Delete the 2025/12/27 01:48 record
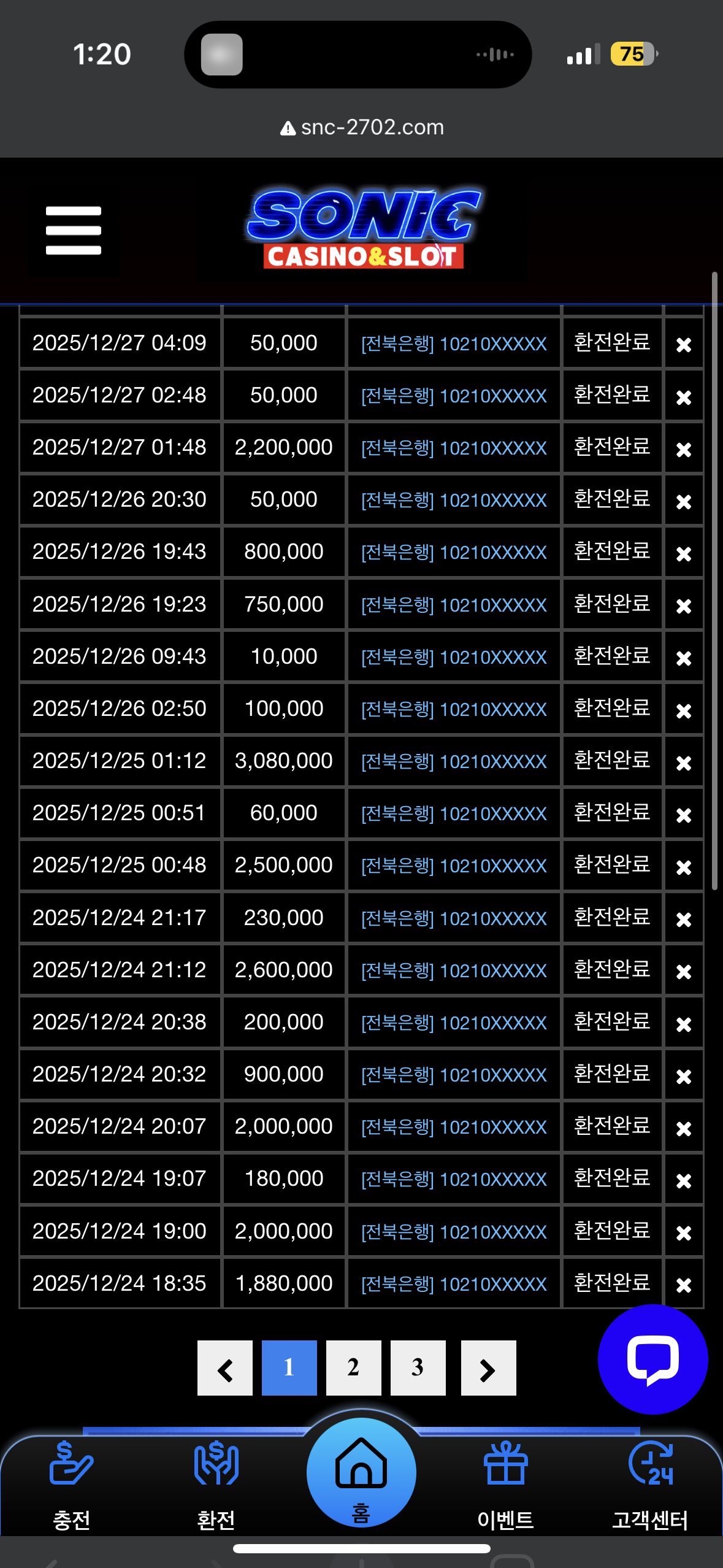The width and height of the screenshot is (723, 1568). coord(684,450)
